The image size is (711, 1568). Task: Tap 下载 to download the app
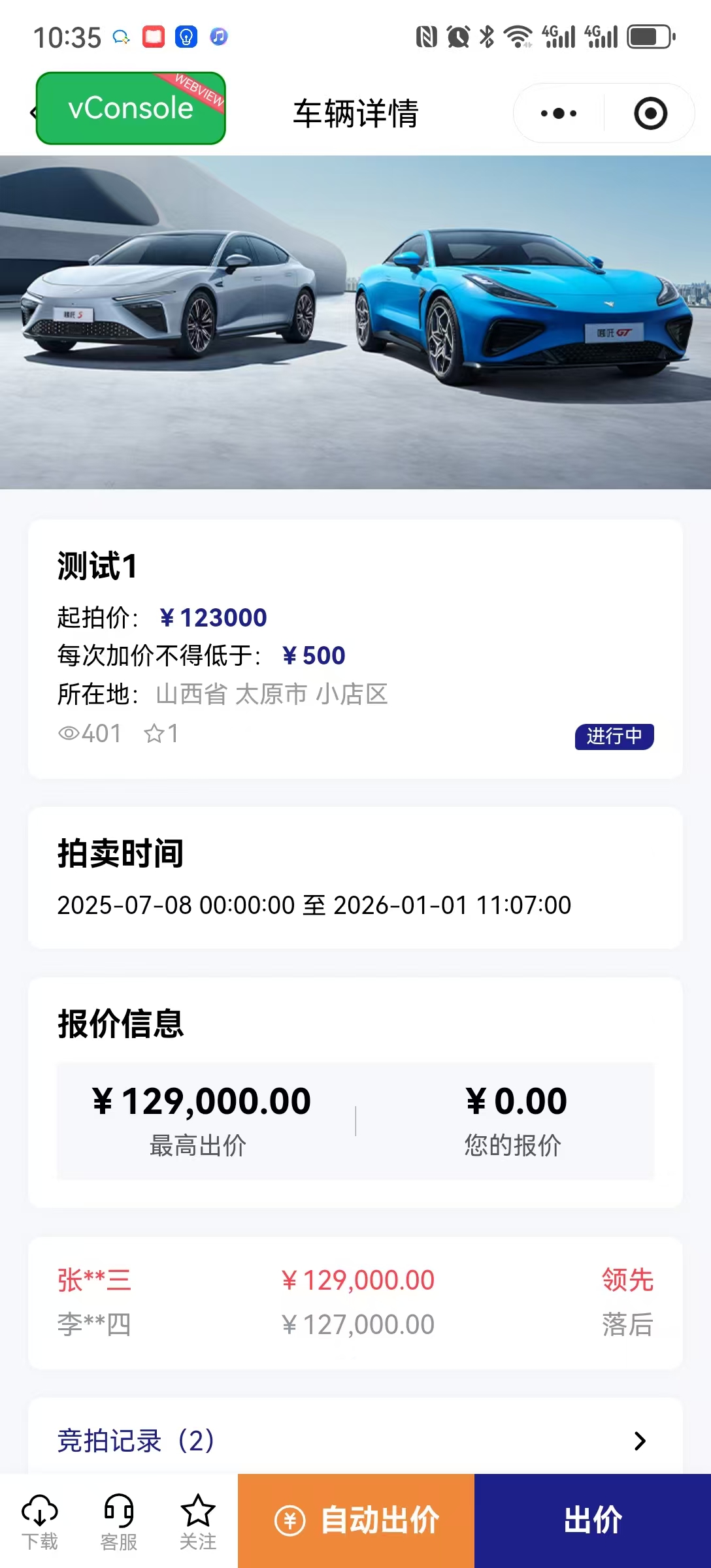[40, 1521]
